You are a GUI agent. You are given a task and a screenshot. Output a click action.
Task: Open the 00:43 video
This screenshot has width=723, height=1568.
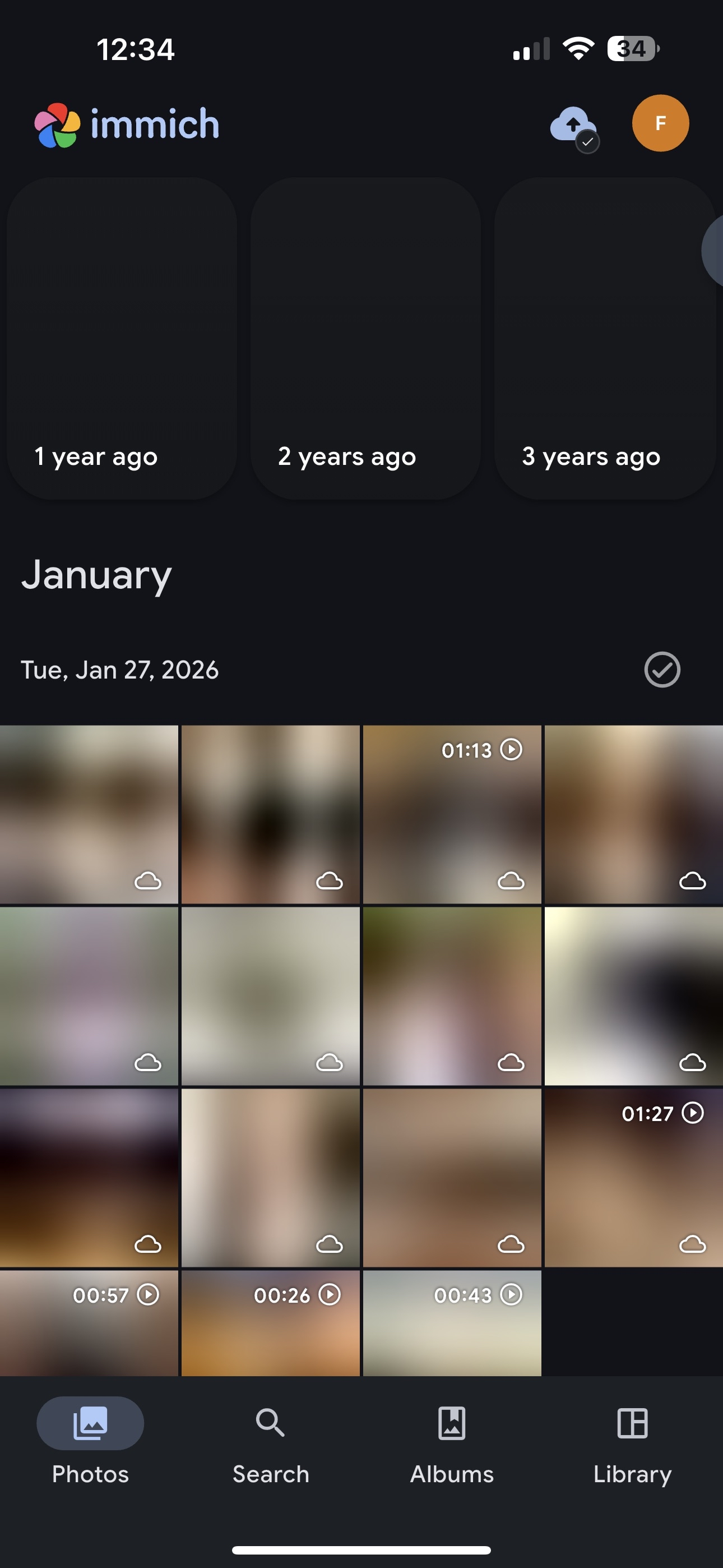[x=452, y=1322]
